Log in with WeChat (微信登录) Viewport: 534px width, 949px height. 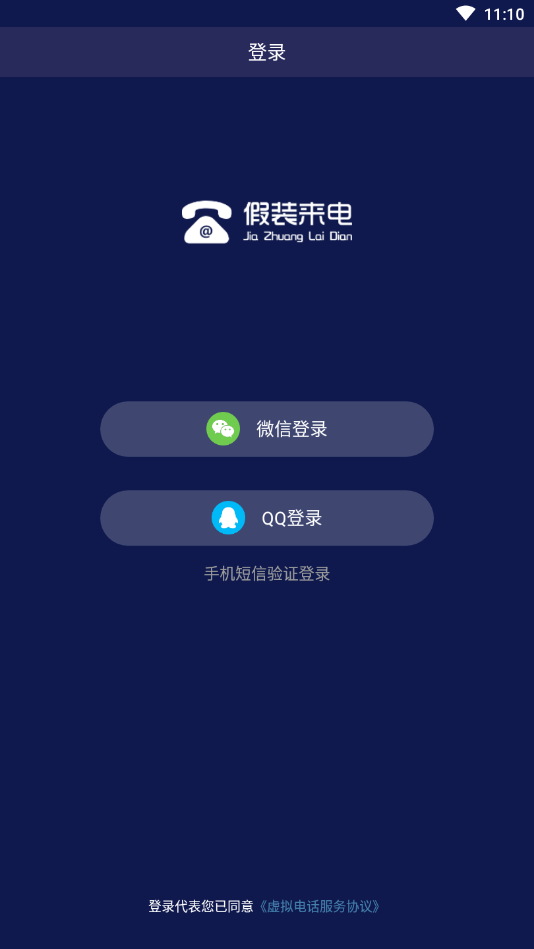267,429
